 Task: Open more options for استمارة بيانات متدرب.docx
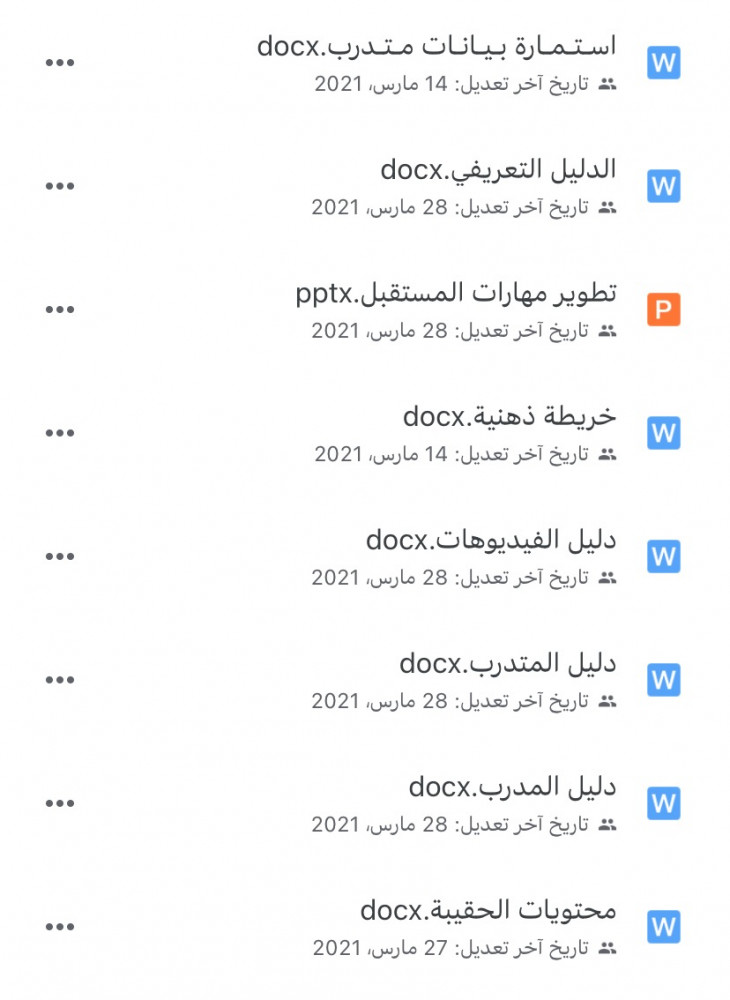click(60, 63)
